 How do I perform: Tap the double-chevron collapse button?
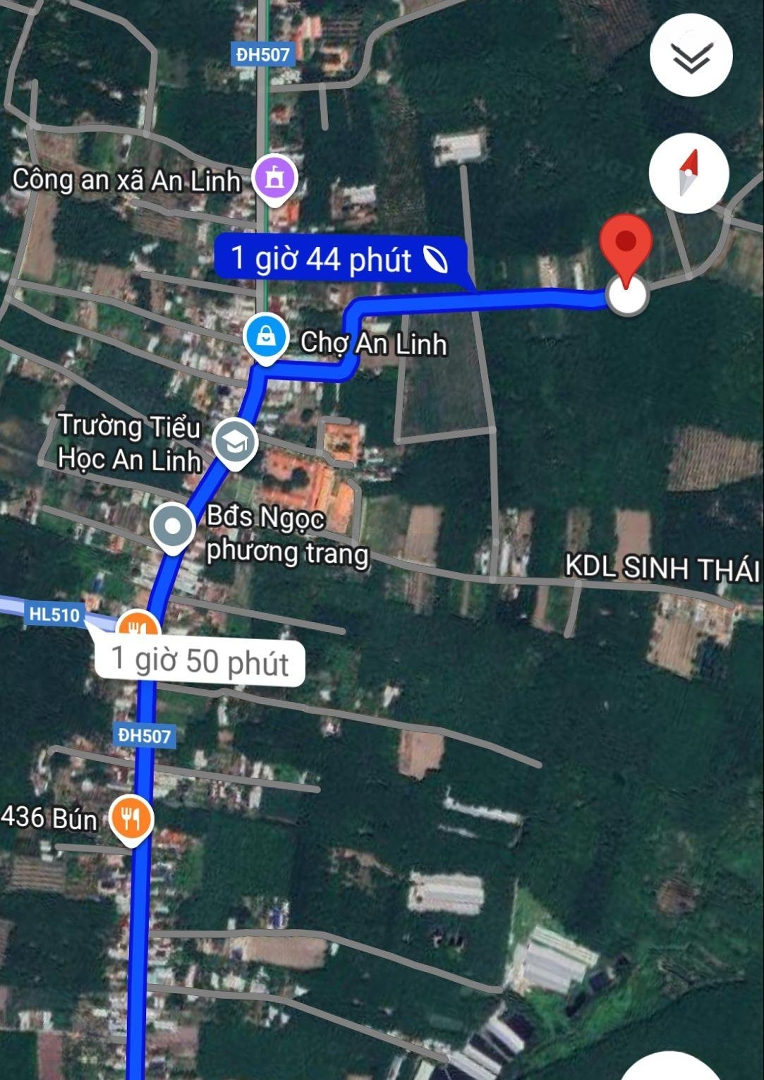(691, 55)
